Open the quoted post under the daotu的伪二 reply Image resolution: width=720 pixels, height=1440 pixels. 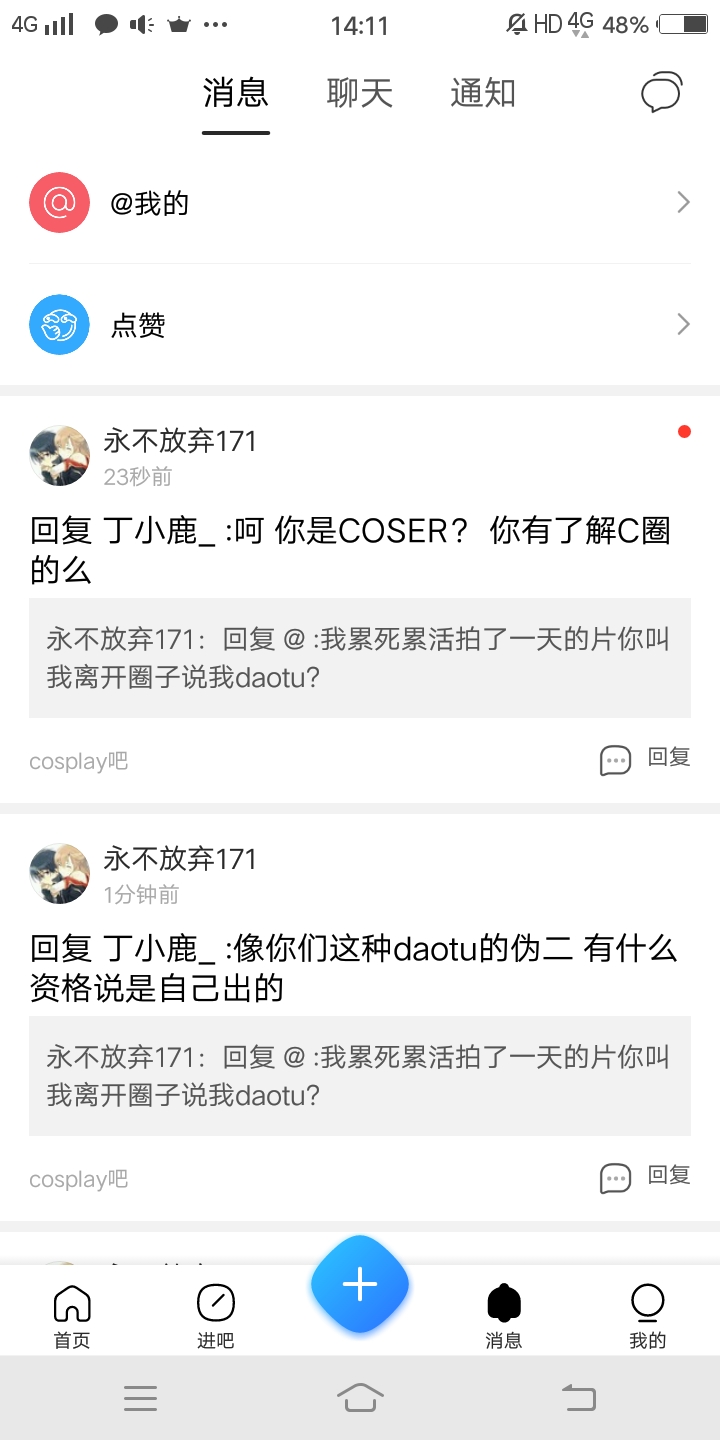360,1076
